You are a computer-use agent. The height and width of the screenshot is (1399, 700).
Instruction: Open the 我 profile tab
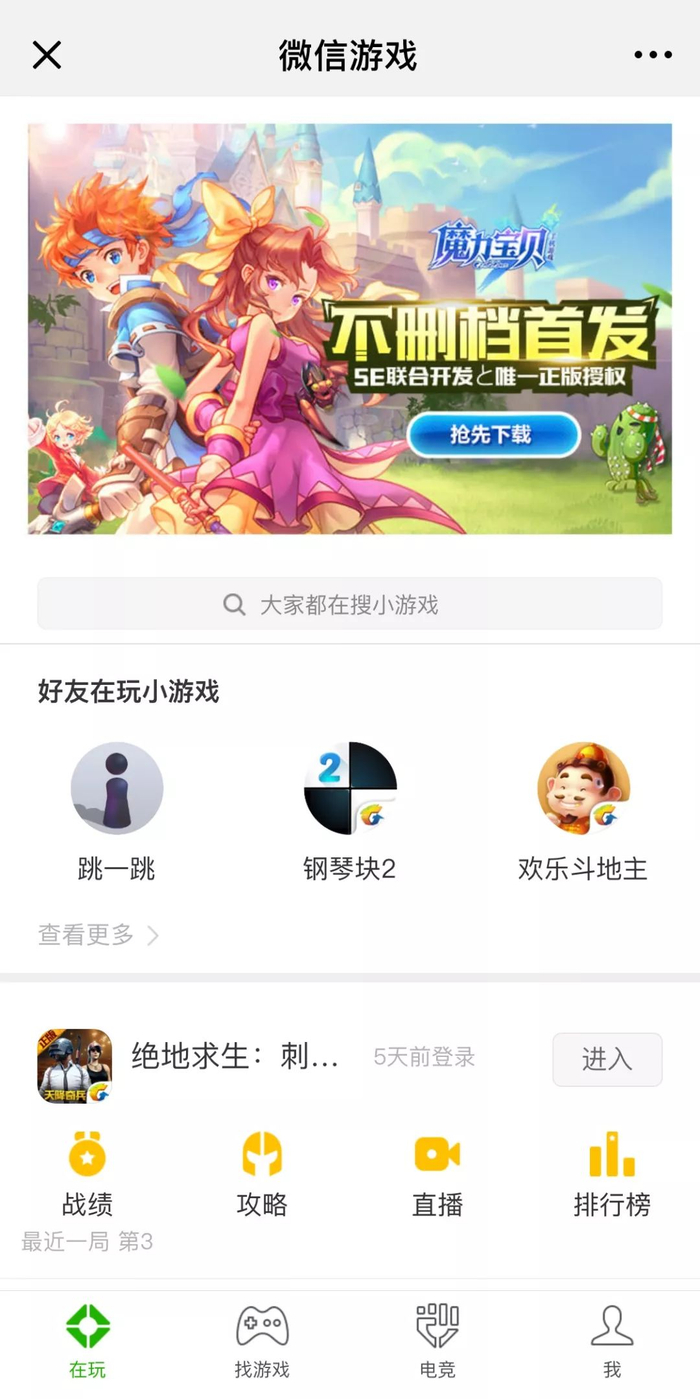pyautogui.click(x=612, y=1340)
